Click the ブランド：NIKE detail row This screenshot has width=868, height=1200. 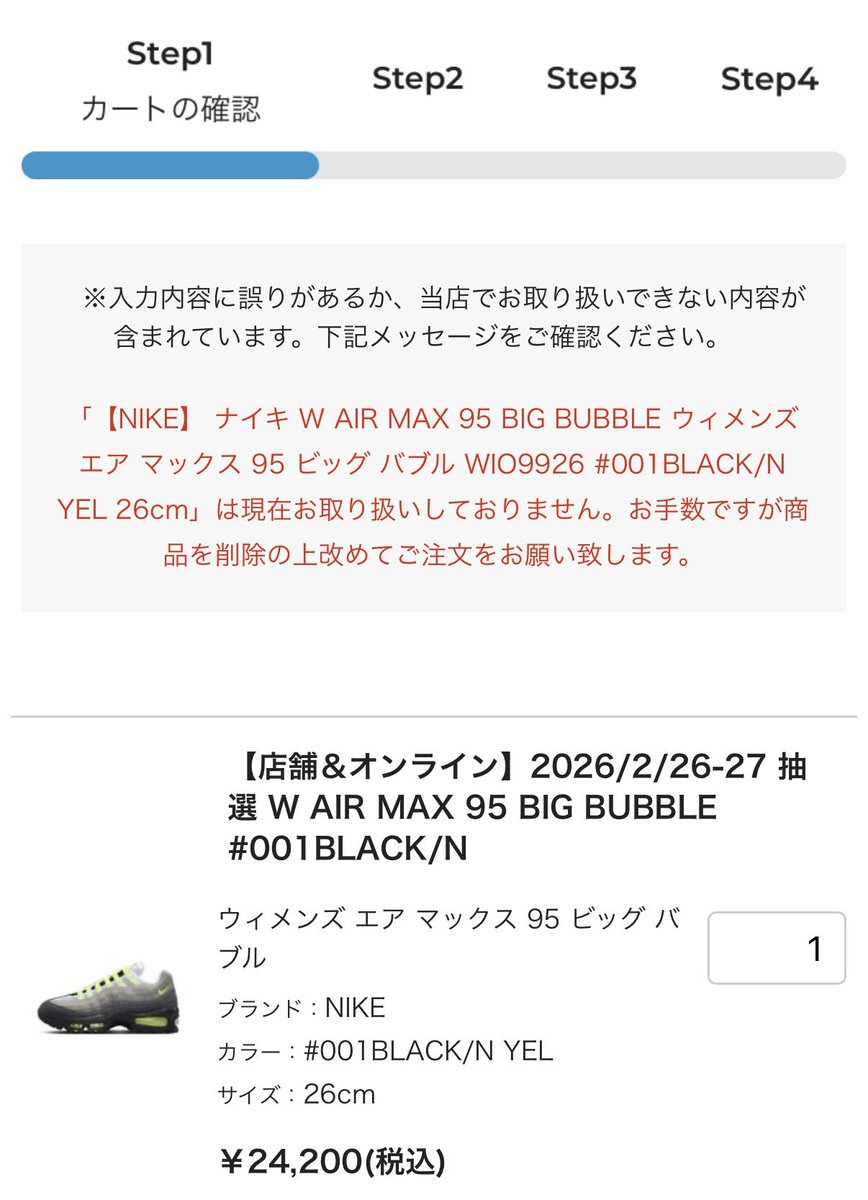(300, 1008)
